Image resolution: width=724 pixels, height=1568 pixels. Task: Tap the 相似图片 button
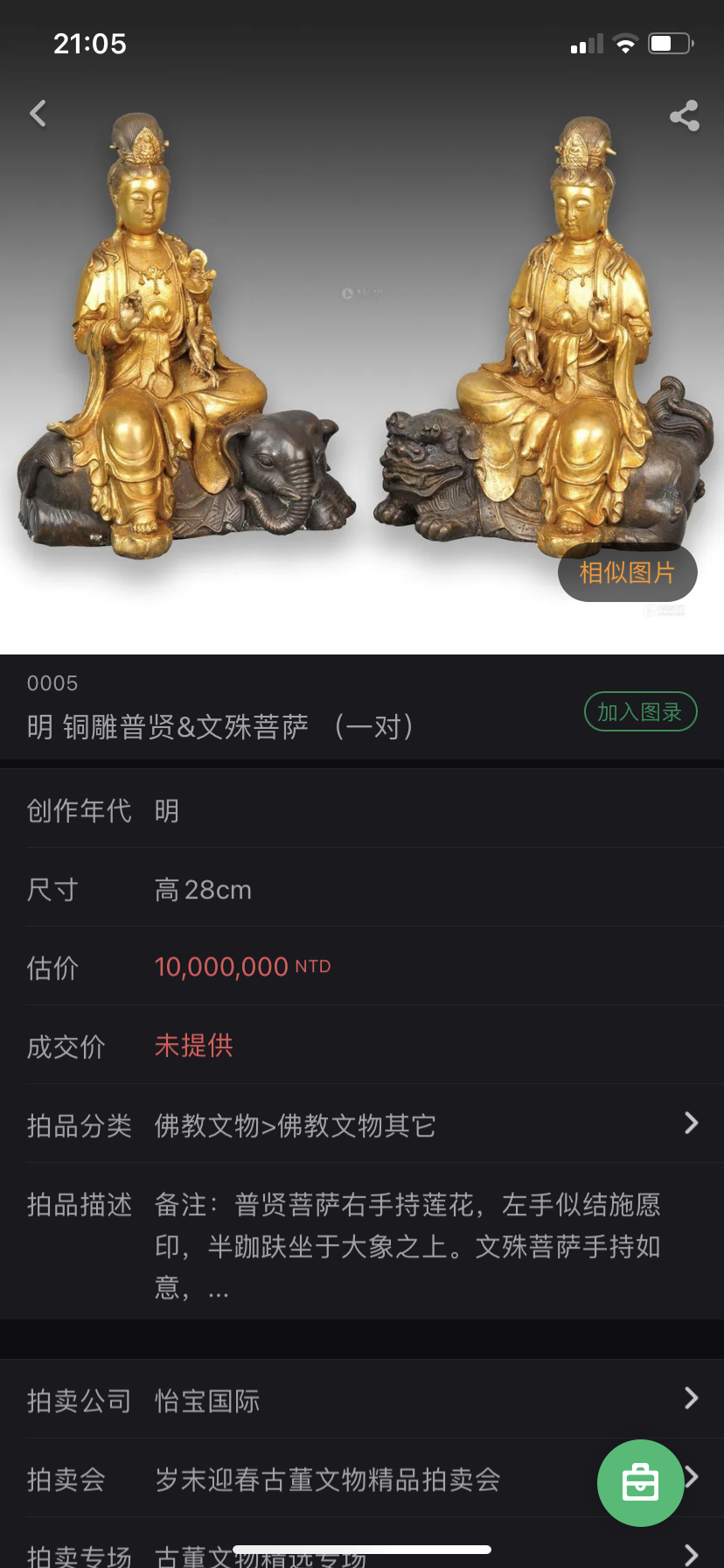(x=628, y=573)
